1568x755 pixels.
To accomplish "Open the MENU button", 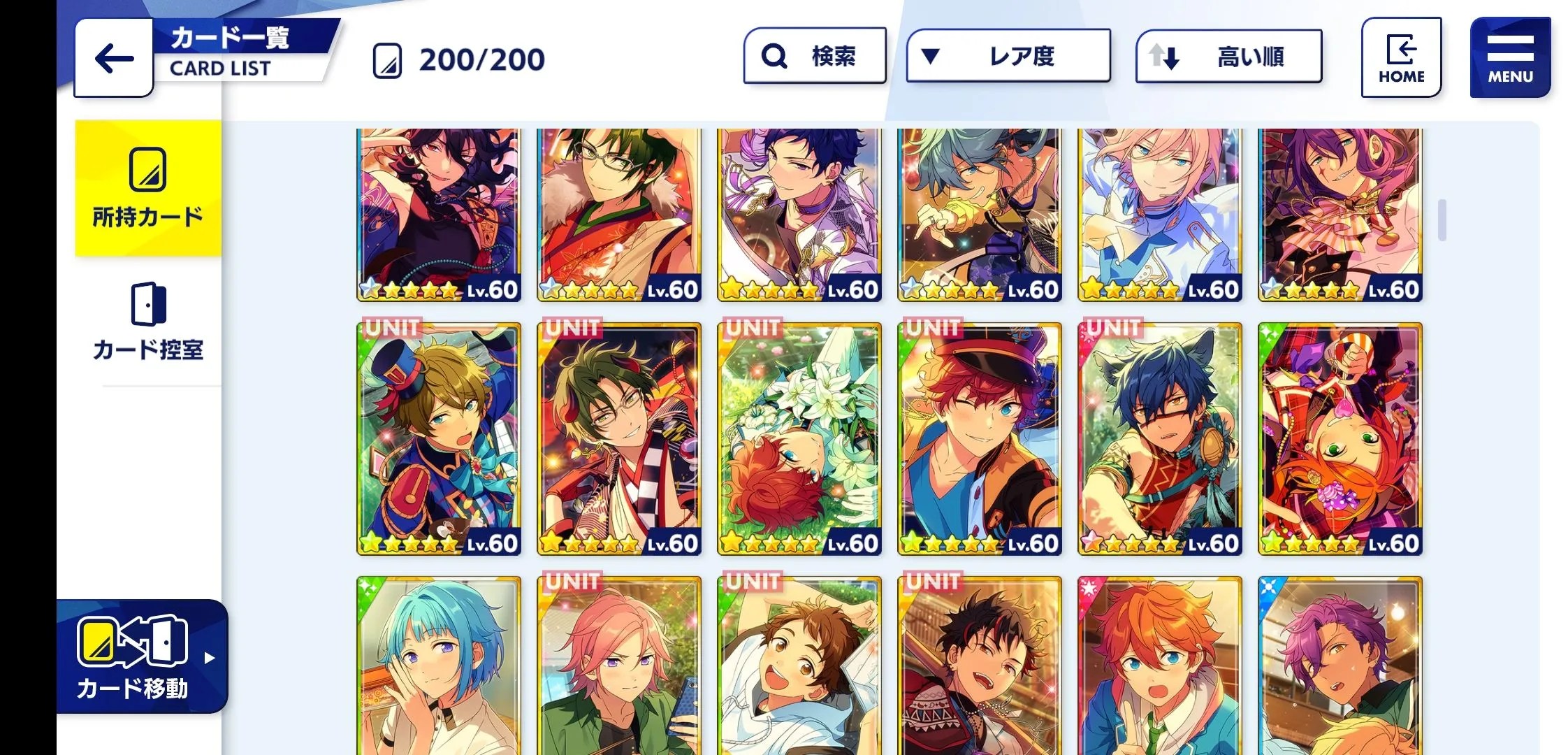I will [1509, 57].
